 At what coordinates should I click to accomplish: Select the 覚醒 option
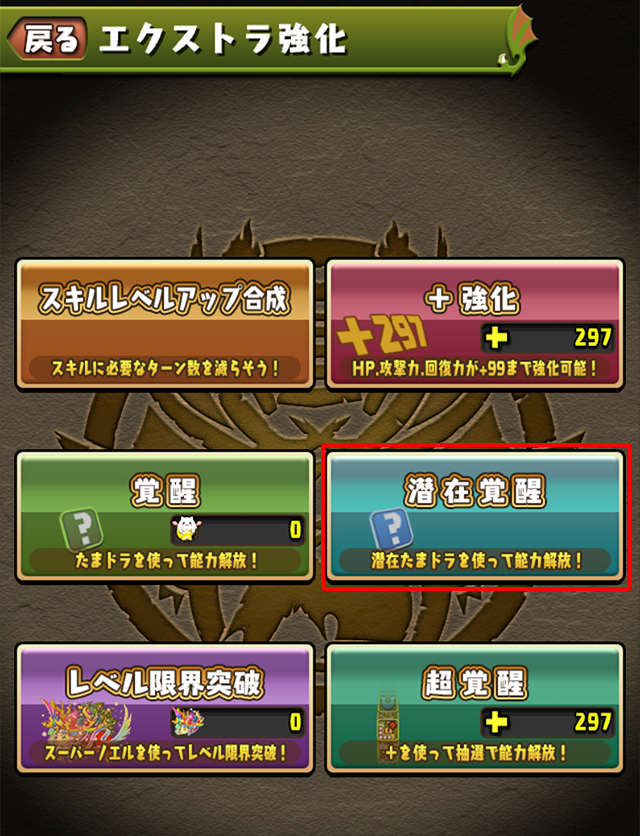click(x=164, y=516)
